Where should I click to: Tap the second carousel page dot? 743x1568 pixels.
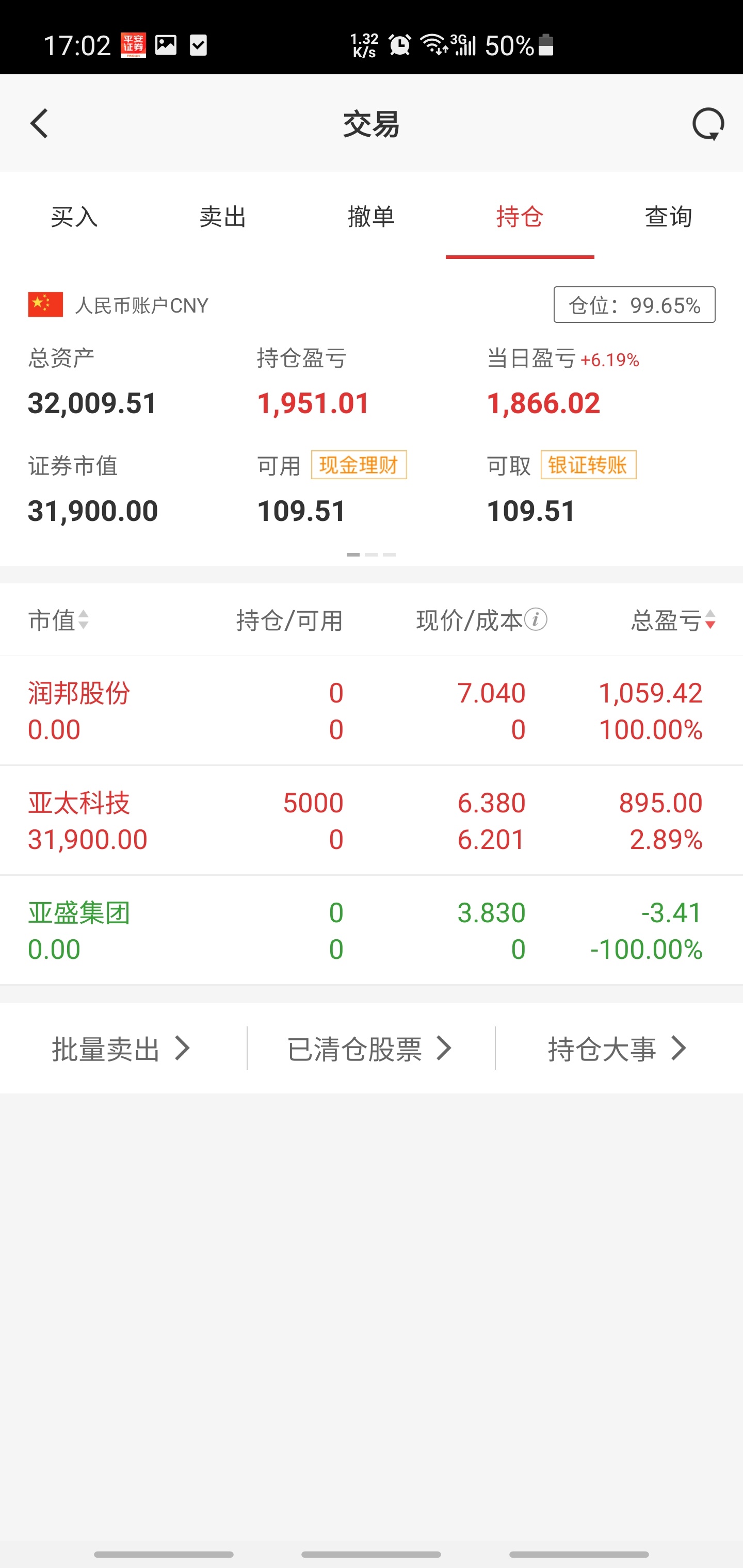(x=372, y=554)
